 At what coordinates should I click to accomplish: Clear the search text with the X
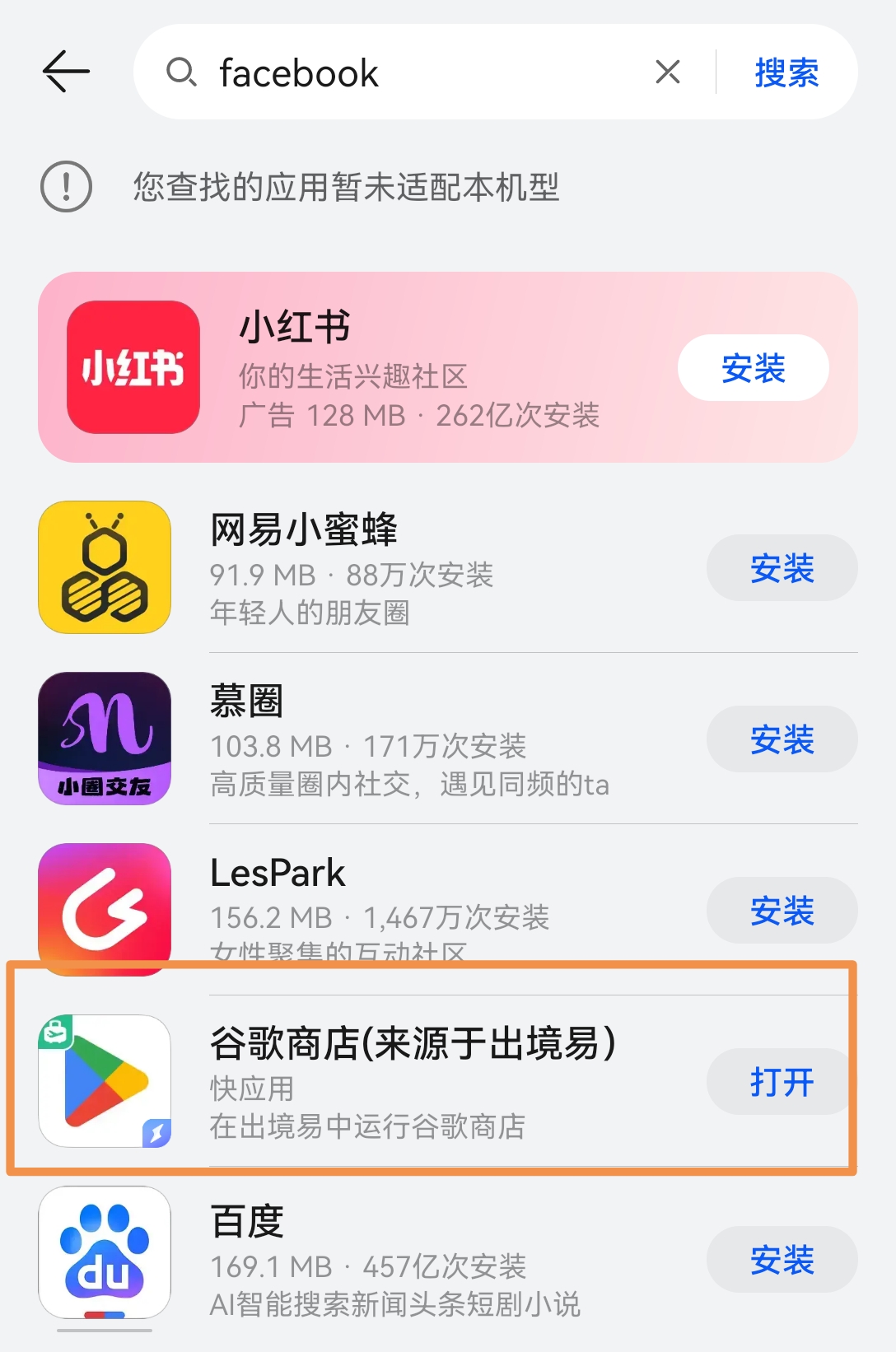tap(669, 73)
